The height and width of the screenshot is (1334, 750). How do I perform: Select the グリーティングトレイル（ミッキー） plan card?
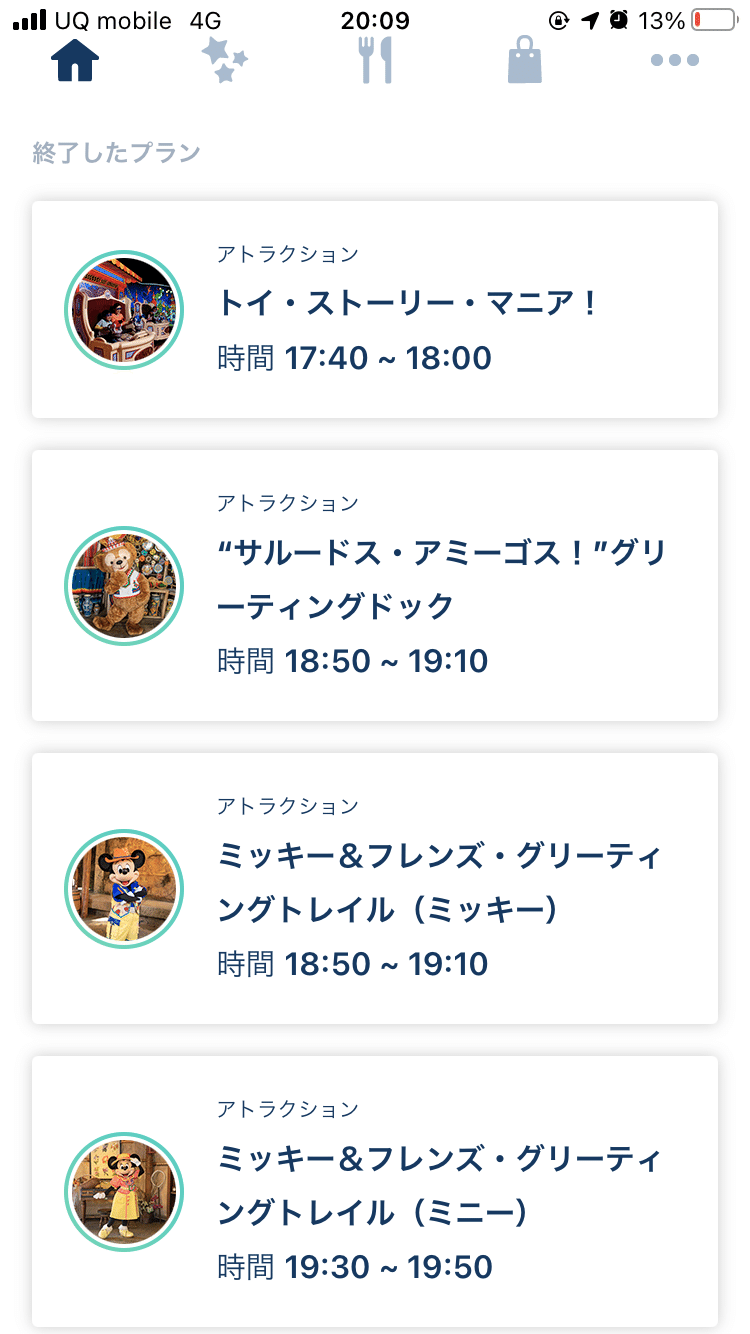pos(375,888)
